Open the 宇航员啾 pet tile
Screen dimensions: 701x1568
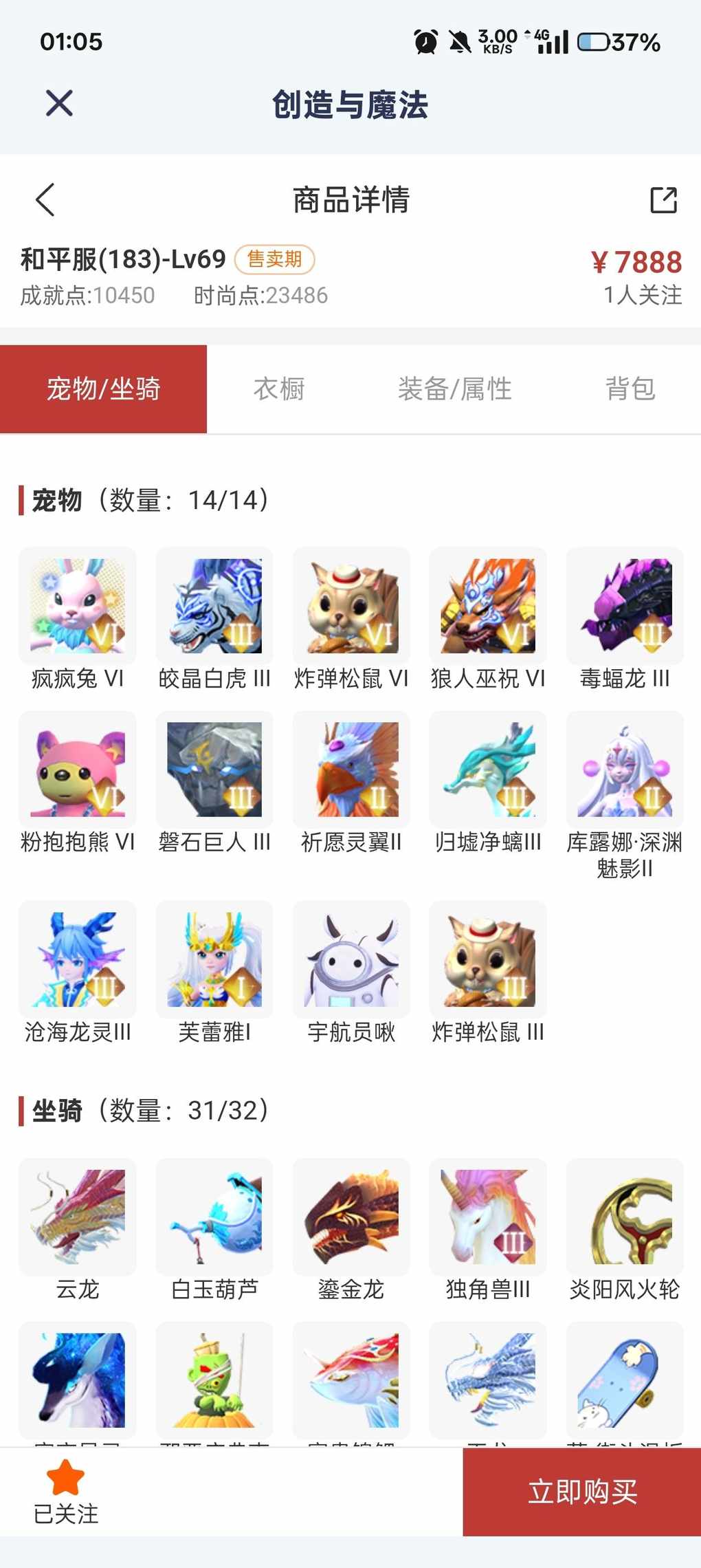pos(351,959)
